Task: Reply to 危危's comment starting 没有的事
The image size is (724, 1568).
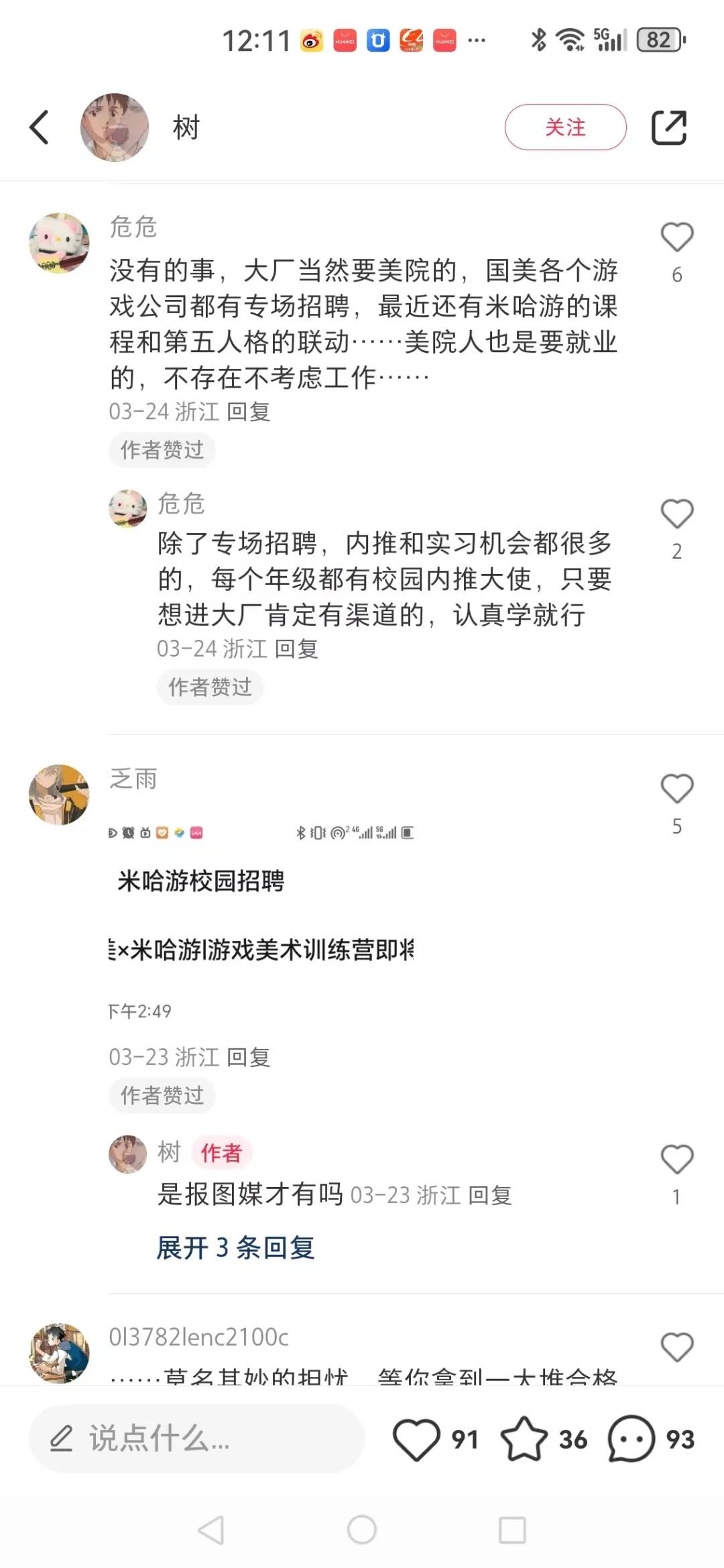Action: 249,412
